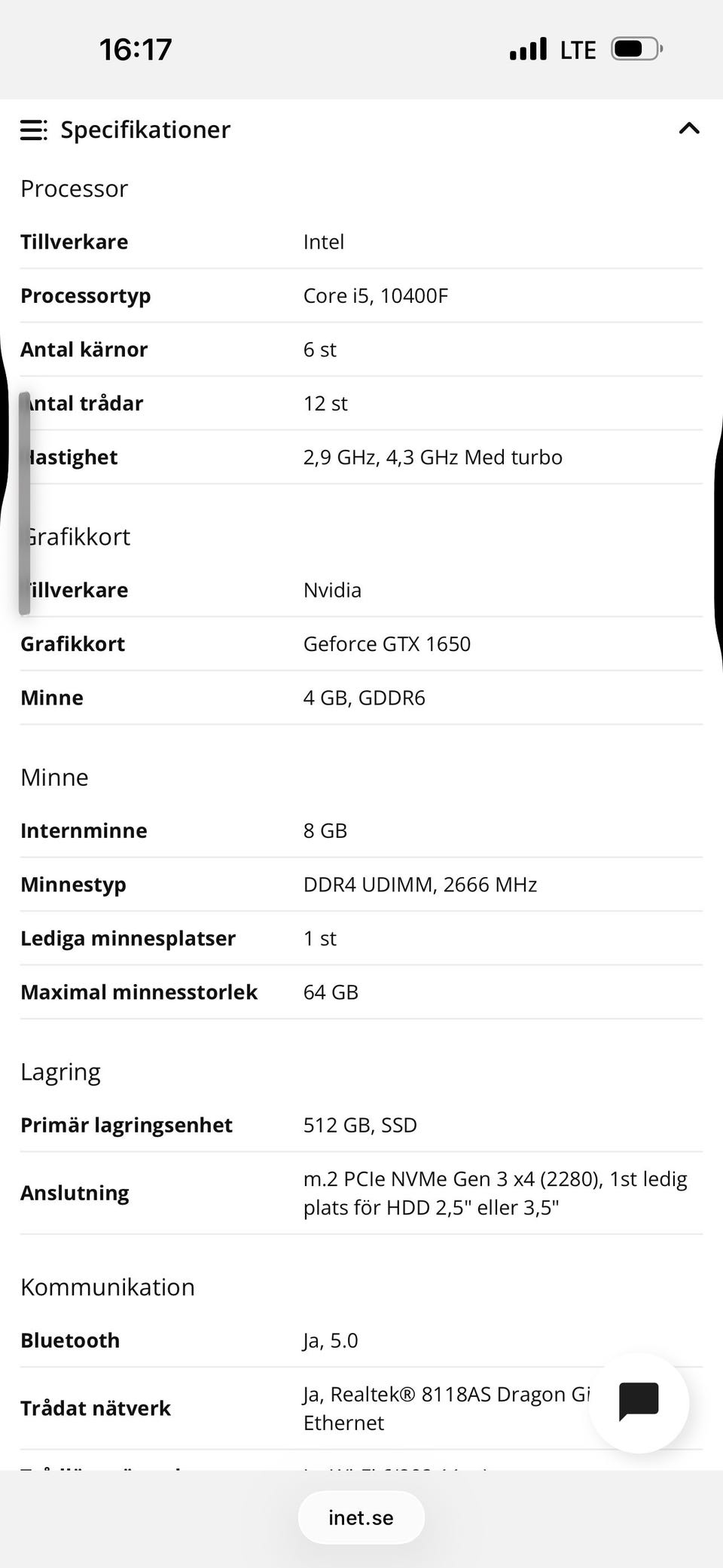The image size is (723, 1568).
Task: Select the Processor section heading
Action: [74, 188]
